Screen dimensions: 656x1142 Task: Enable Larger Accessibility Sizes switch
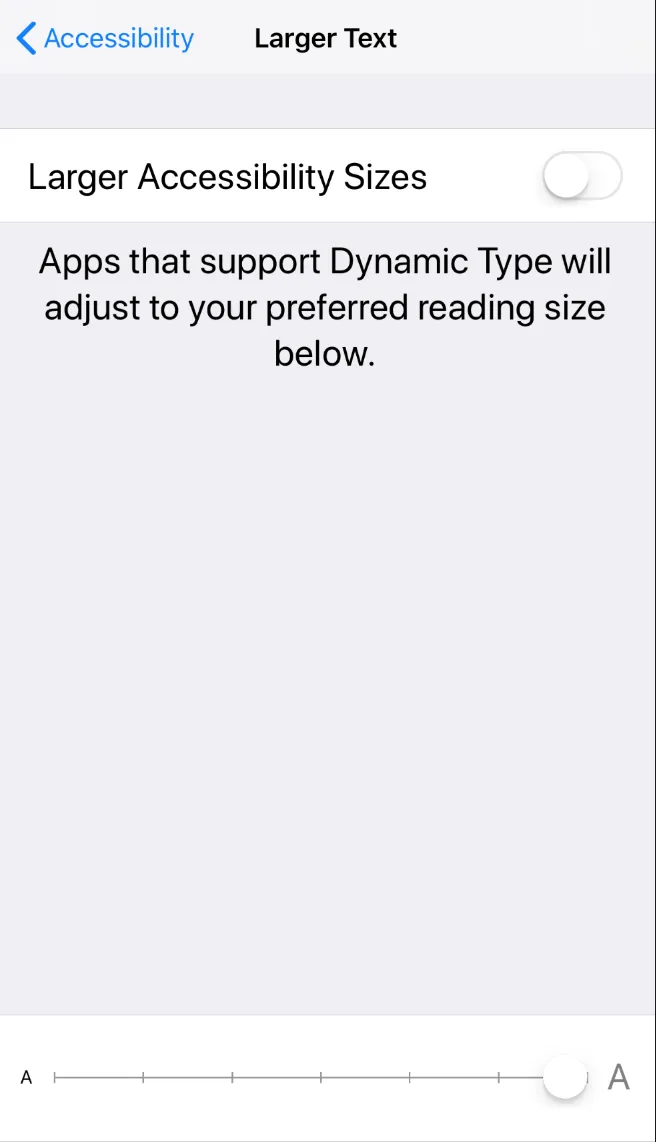click(581, 177)
